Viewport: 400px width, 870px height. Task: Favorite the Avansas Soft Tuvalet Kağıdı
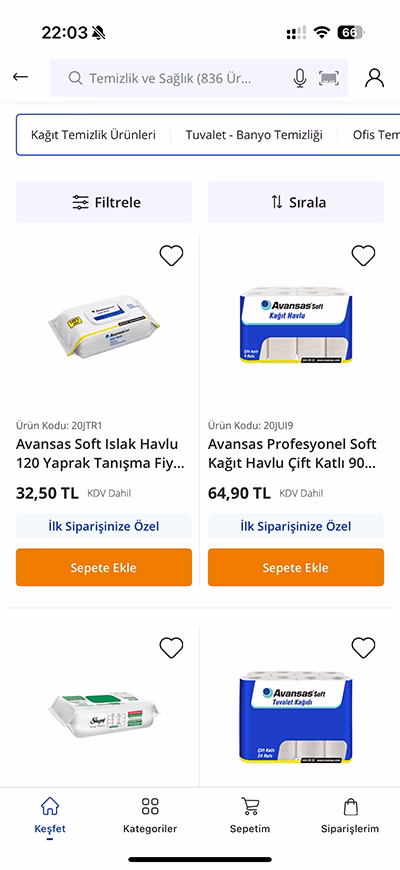[363, 648]
